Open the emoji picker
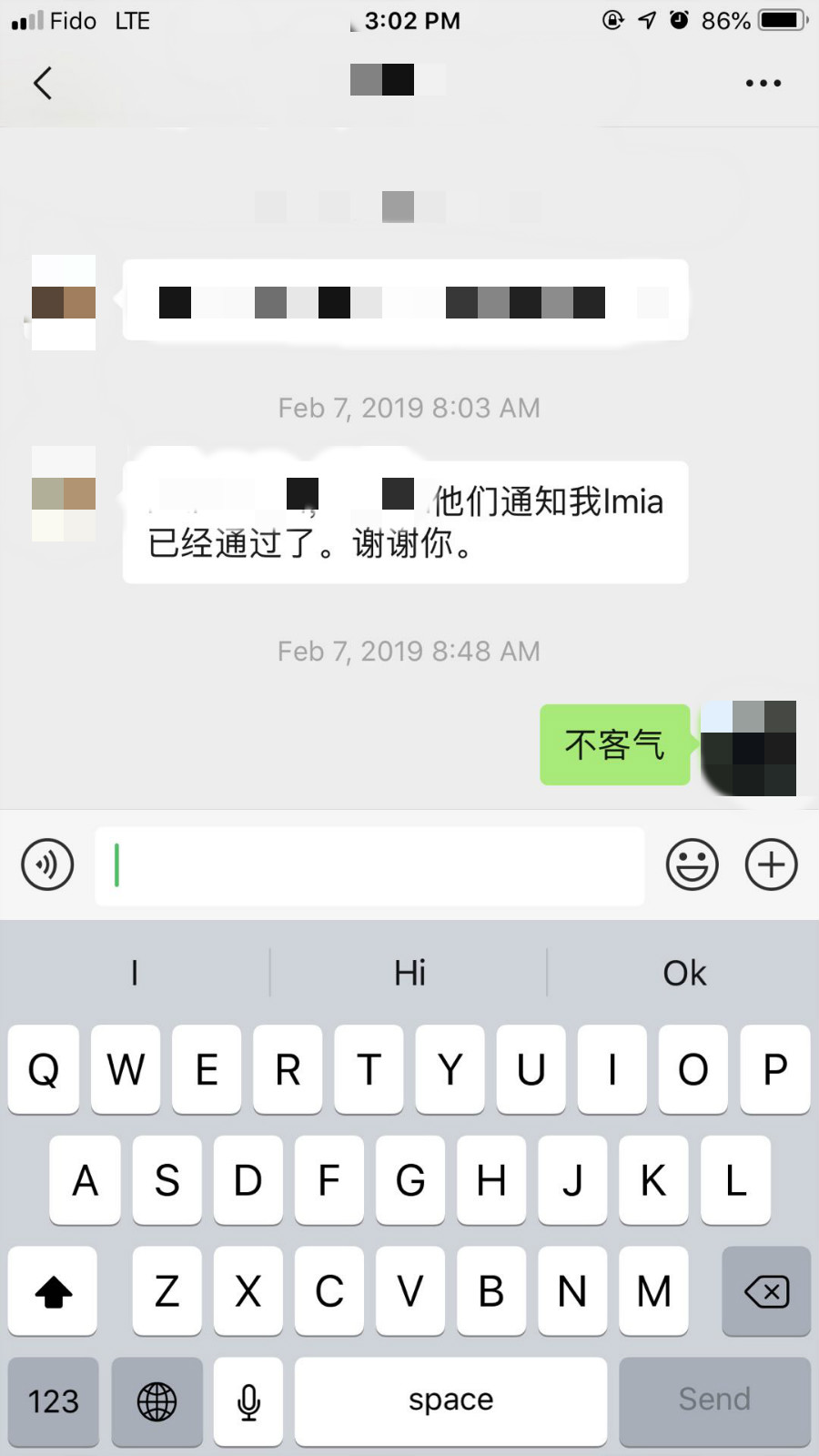The image size is (819, 1456). coord(692,864)
